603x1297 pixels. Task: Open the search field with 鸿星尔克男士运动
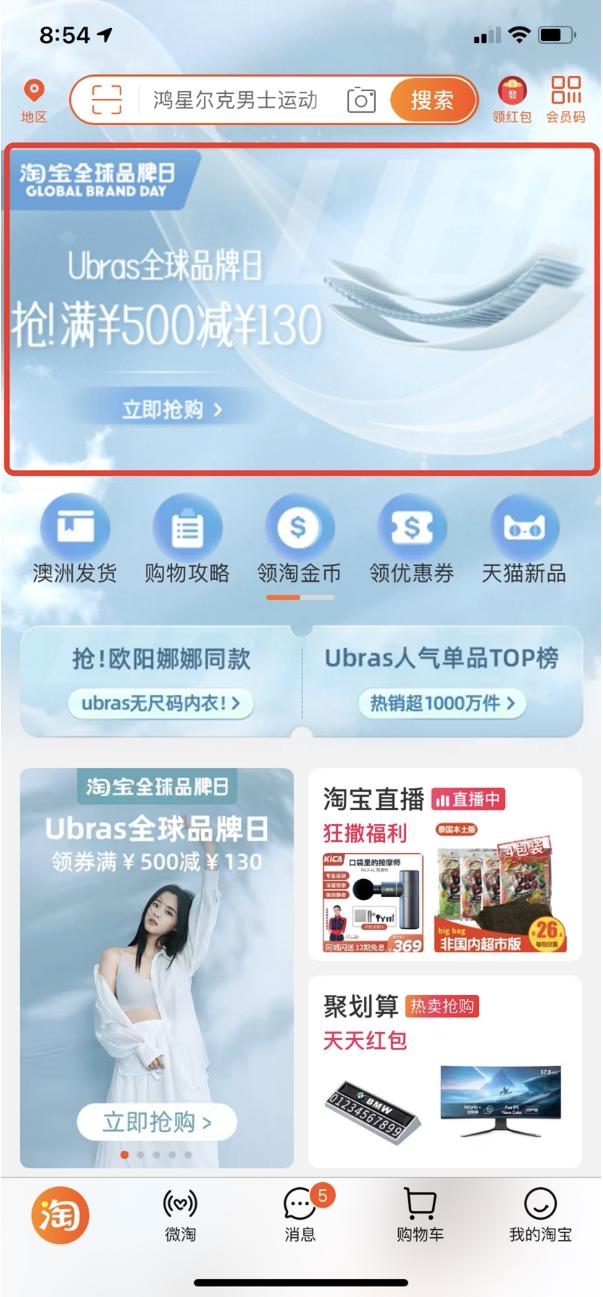tap(234, 100)
